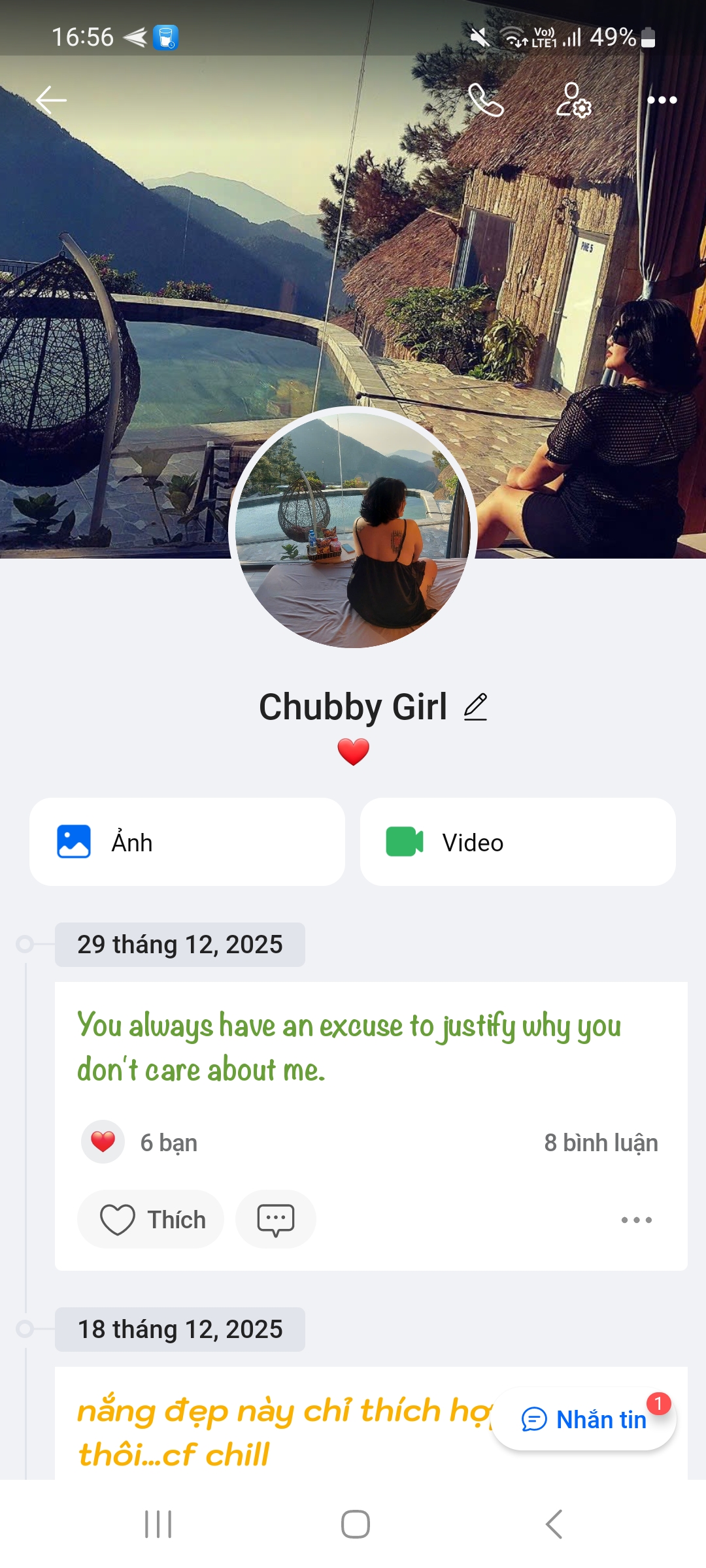Open the post from 18 tháng 12, 2025
Screen dimensions: 706x1568
[x=261, y=1431]
